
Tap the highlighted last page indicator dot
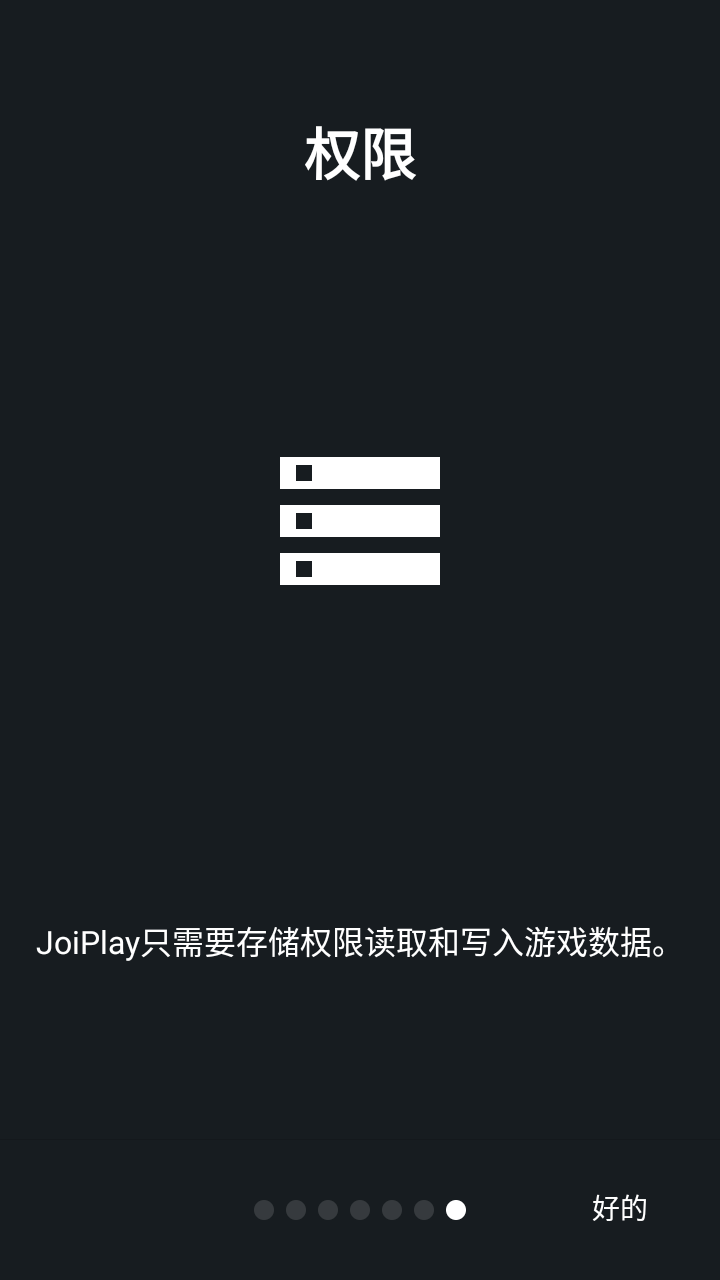point(457,1210)
